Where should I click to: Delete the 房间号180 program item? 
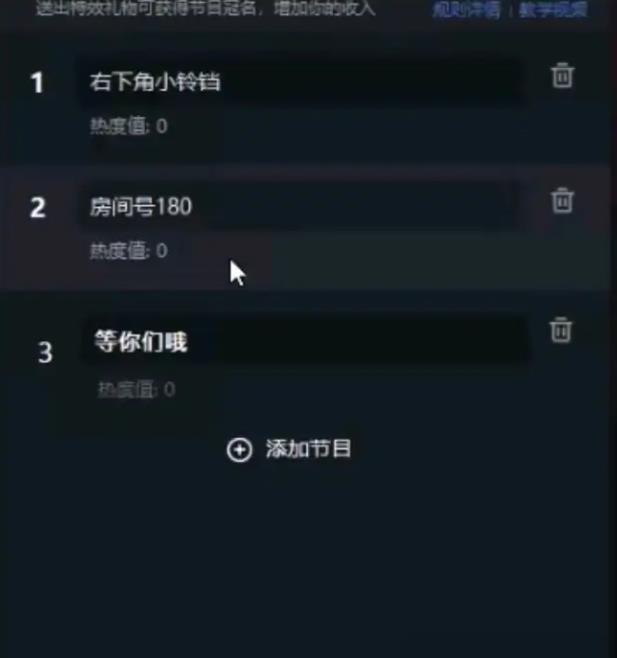click(562, 200)
